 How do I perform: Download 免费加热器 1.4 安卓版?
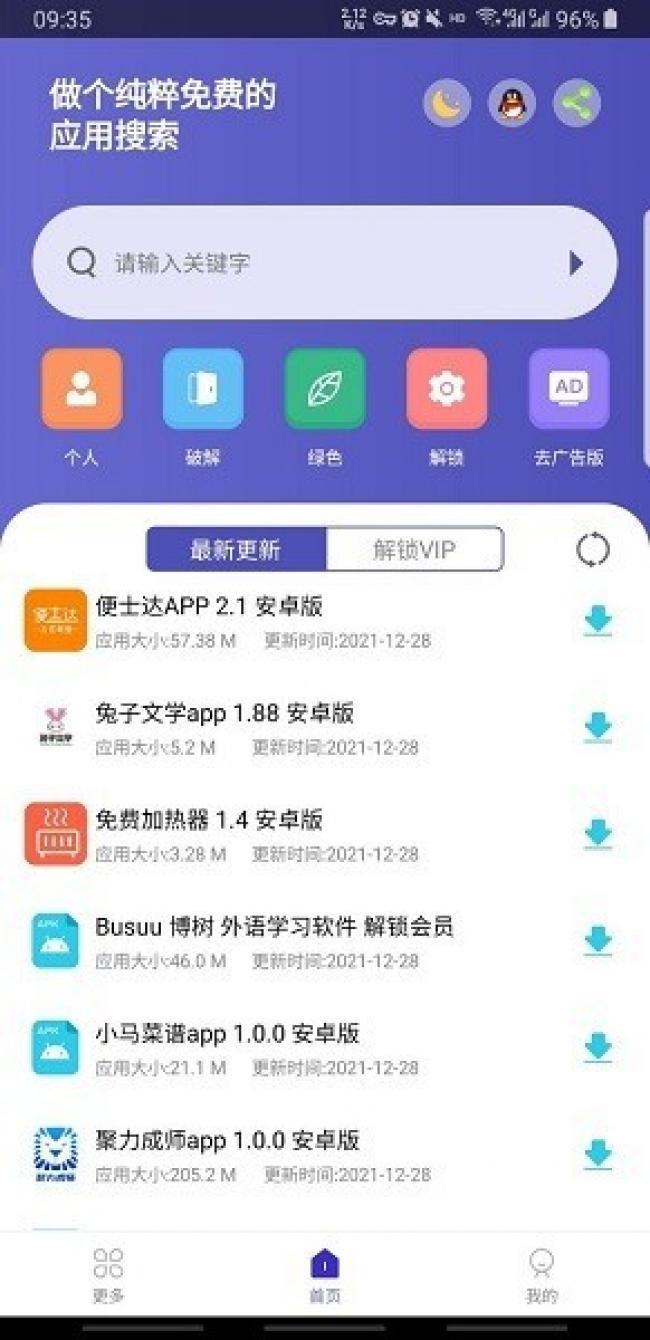(x=597, y=834)
